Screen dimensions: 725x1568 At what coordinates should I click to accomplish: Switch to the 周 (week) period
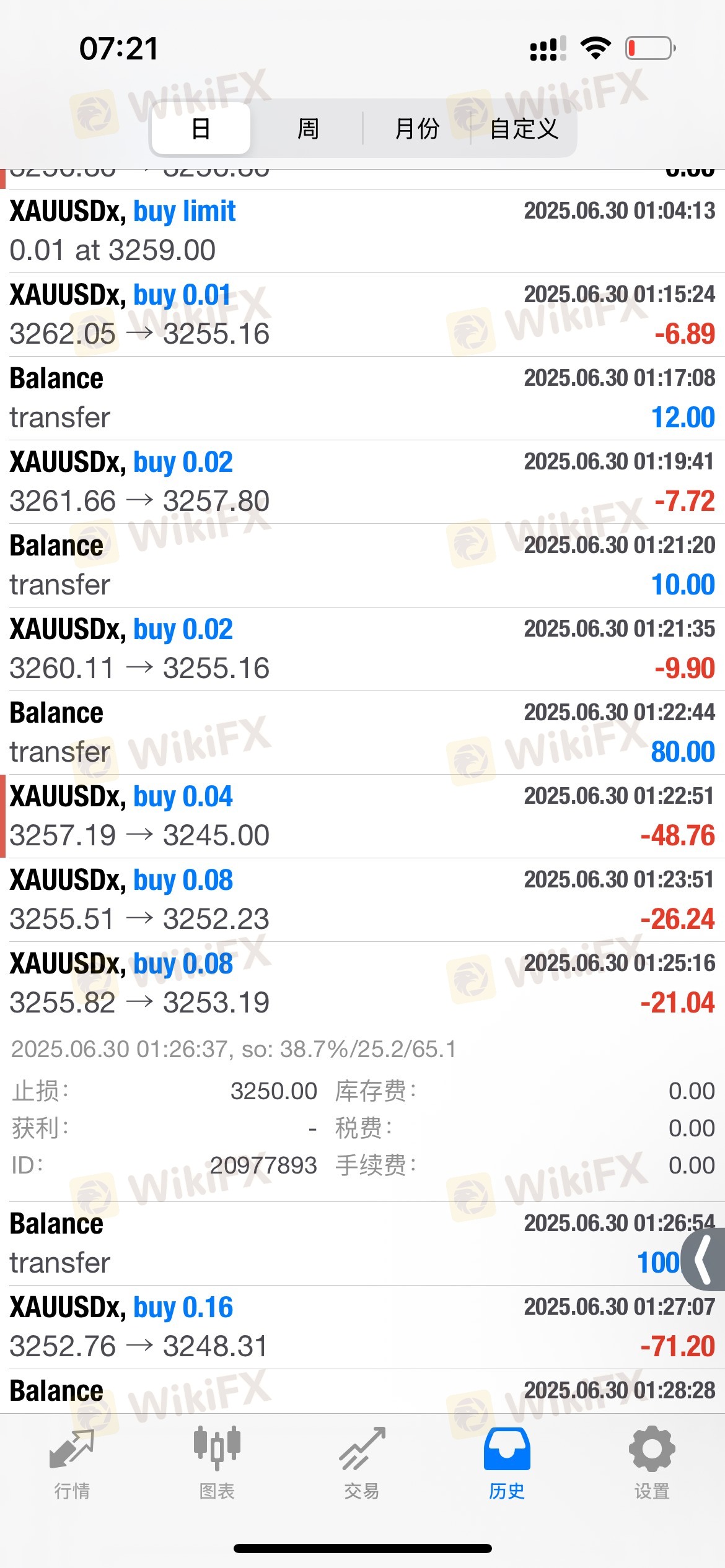(x=308, y=129)
